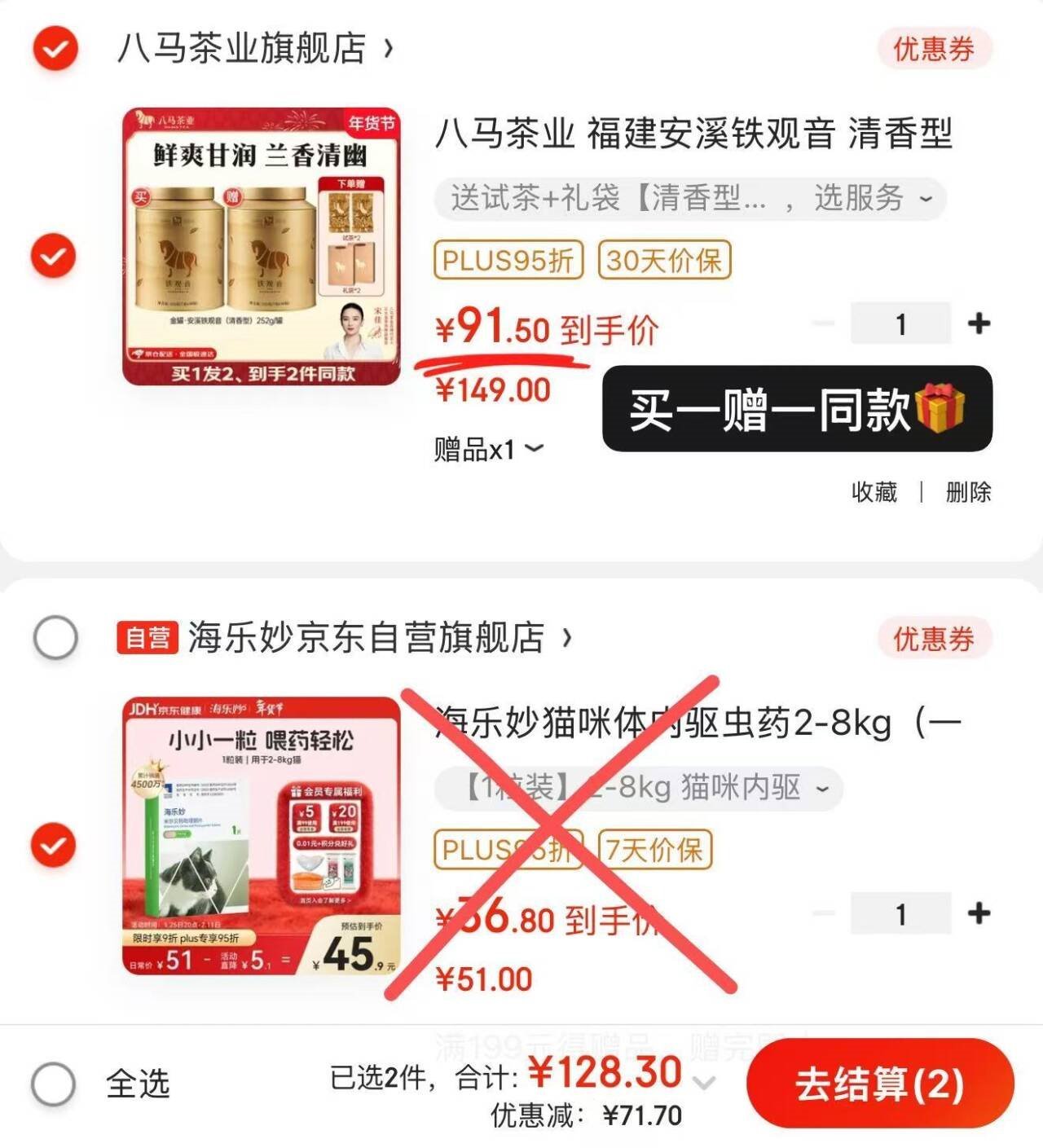Expand the 赠品x1 gift details
The height and width of the screenshot is (1148, 1043).
(x=488, y=449)
